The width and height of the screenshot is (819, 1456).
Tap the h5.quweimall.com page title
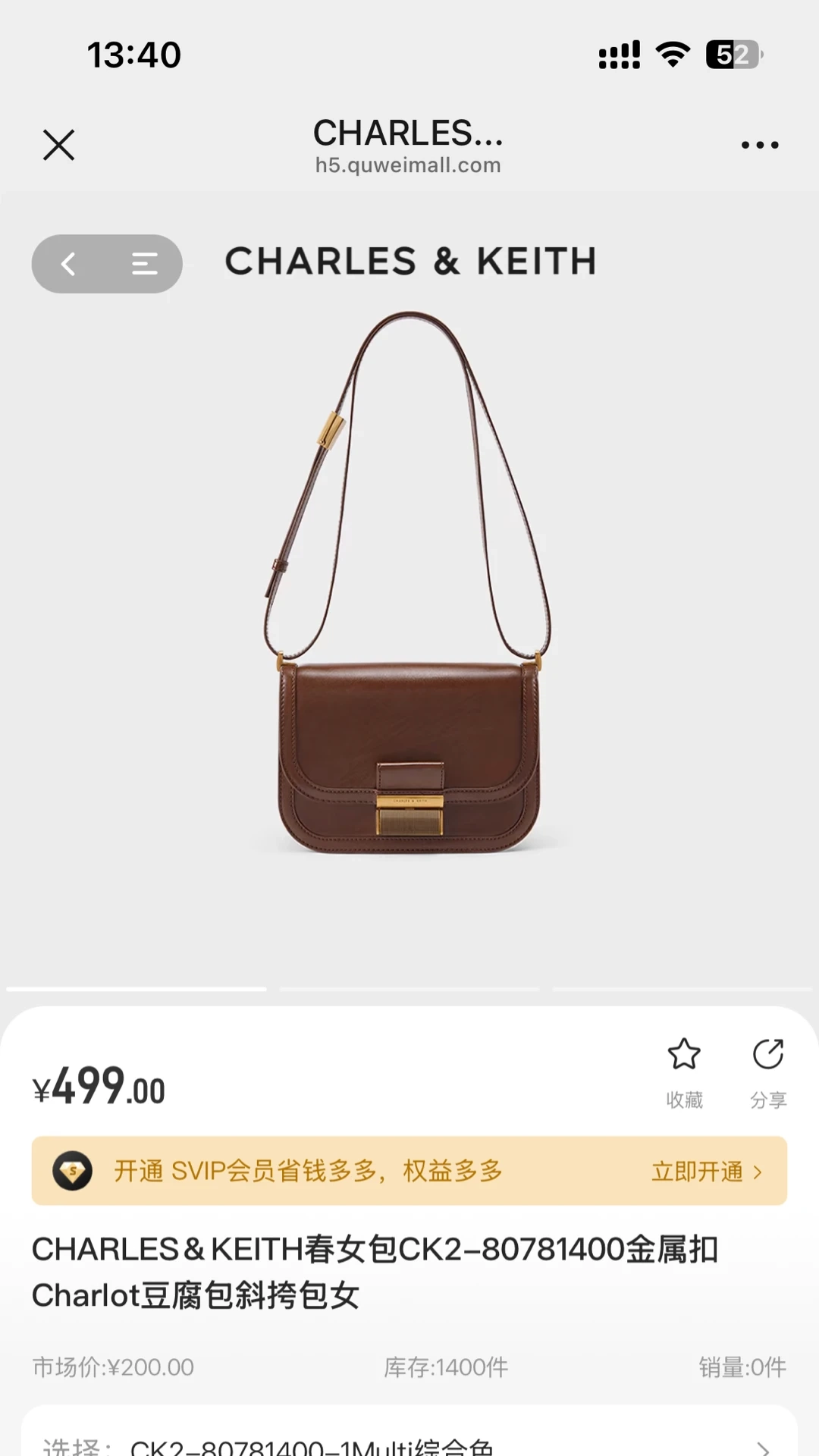tap(409, 164)
